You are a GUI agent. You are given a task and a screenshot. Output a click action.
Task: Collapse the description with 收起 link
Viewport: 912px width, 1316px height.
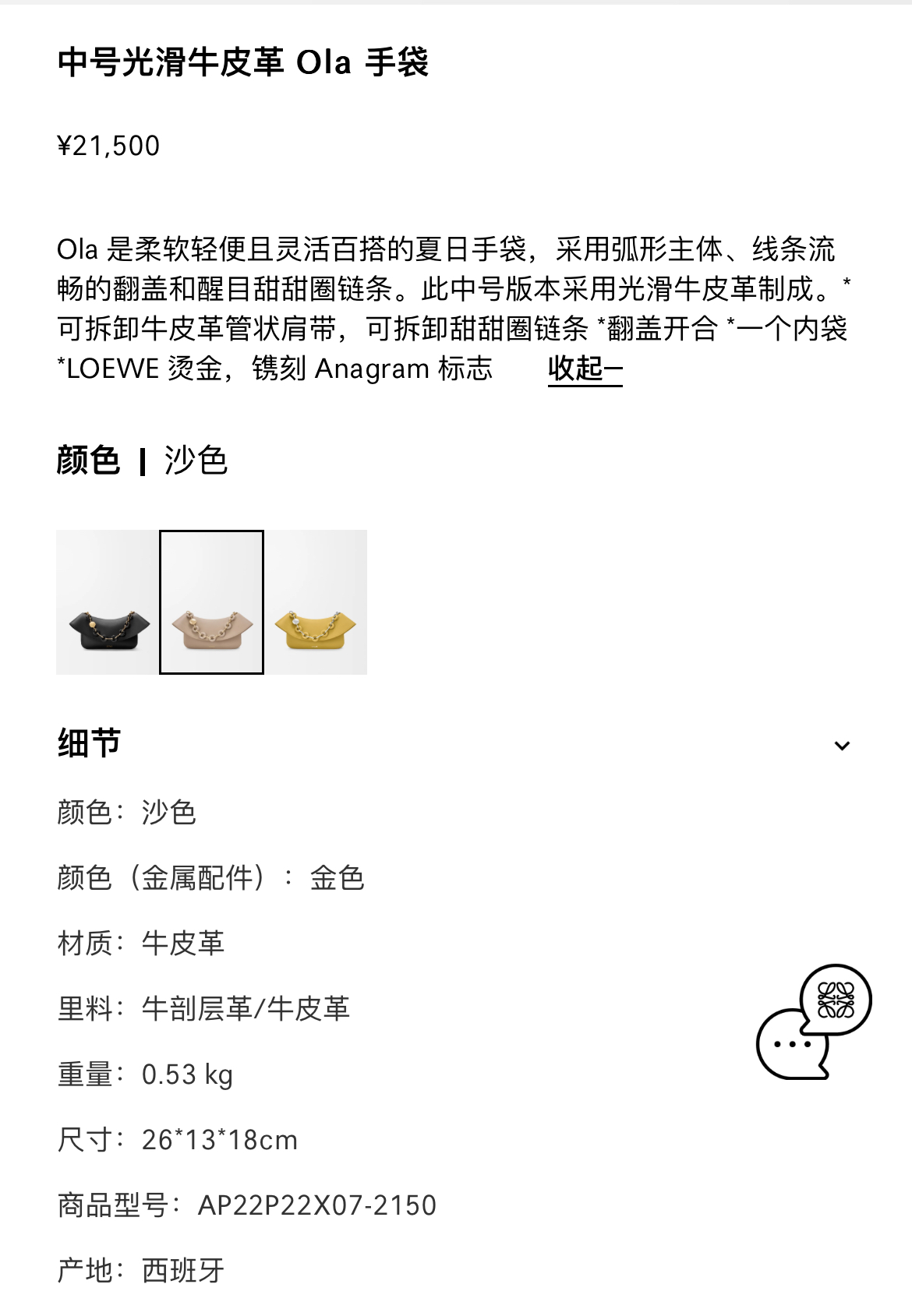click(x=585, y=369)
